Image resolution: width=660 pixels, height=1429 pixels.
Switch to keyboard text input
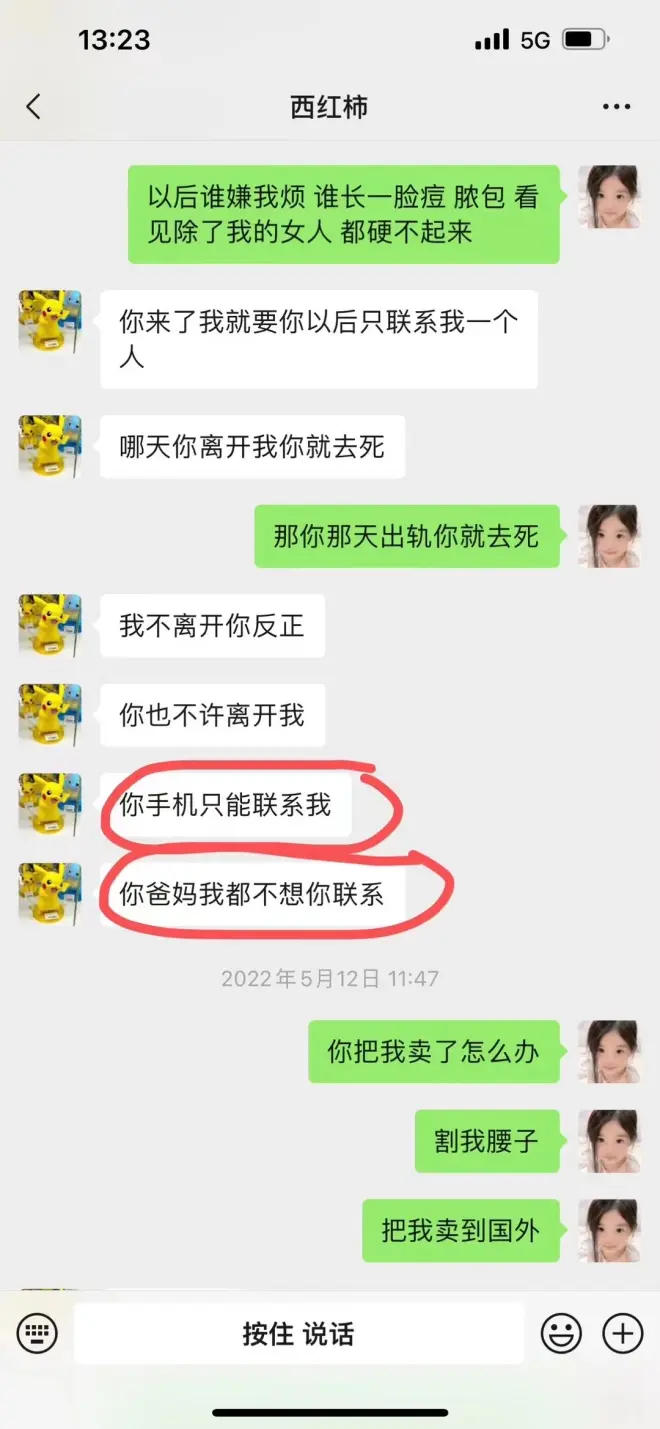(x=38, y=1333)
